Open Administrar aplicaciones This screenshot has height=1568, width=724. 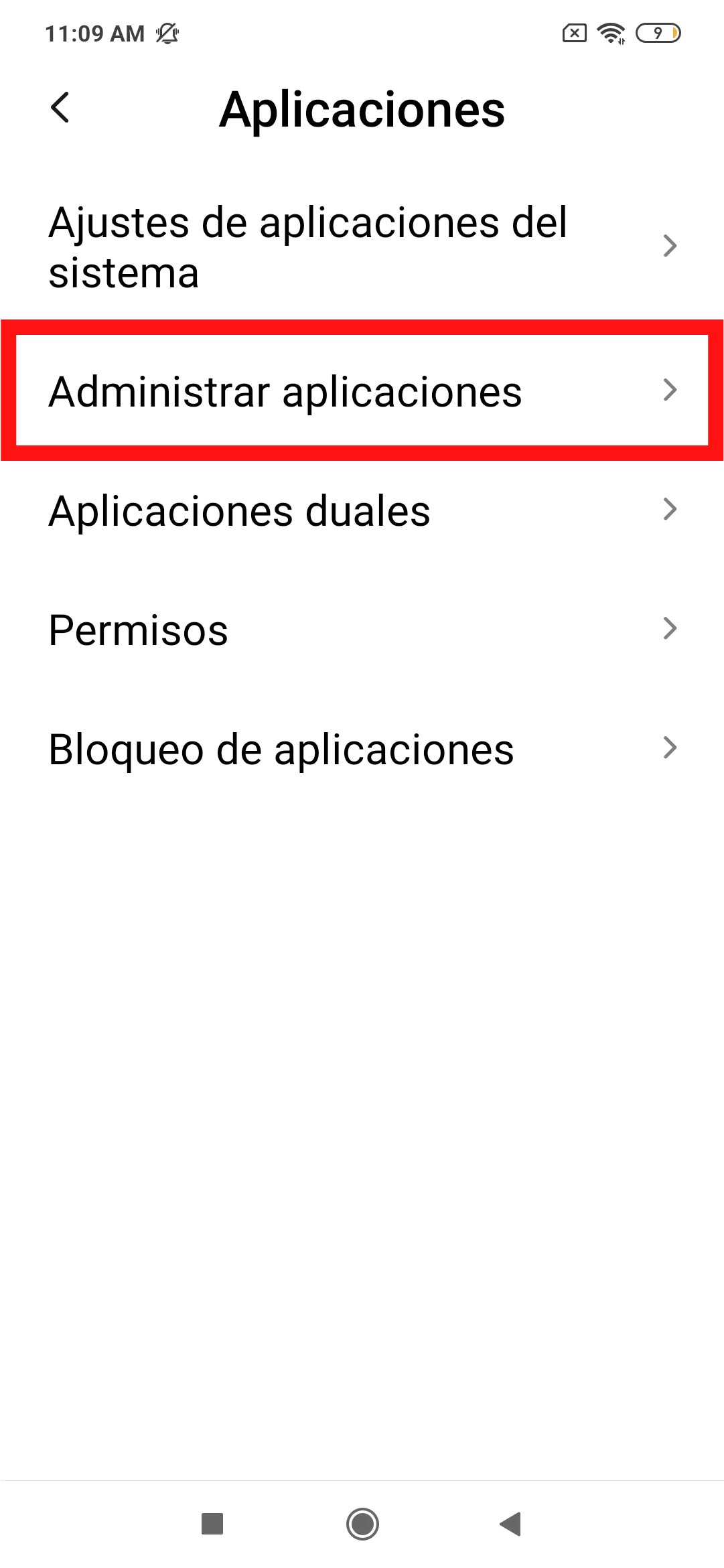tap(362, 391)
